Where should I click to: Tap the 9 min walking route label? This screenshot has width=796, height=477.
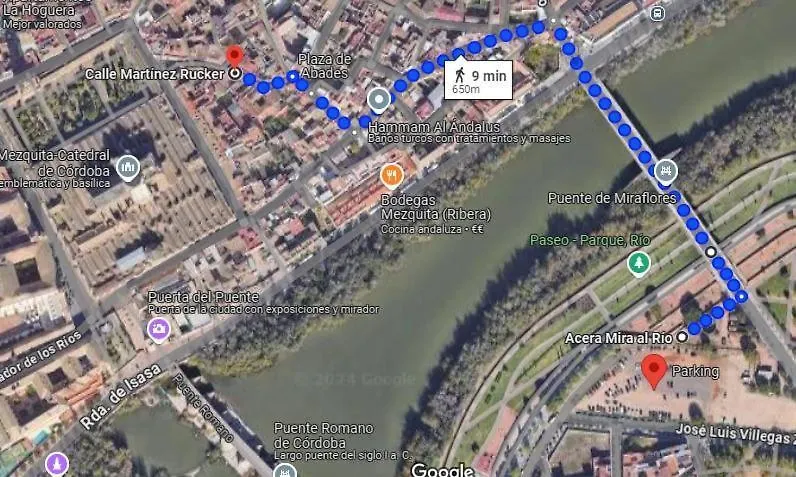[x=478, y=80]
